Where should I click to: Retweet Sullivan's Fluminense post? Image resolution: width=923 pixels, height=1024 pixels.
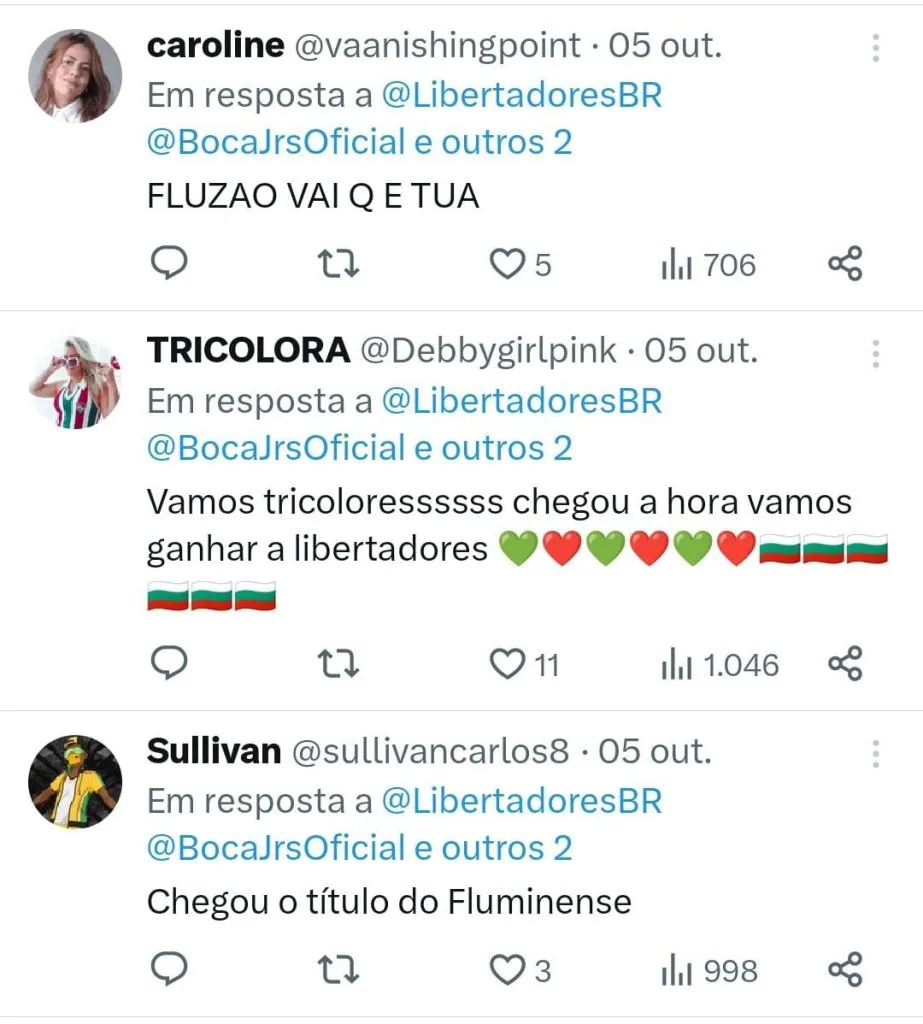pyautogui.click(x=338, y=970)
